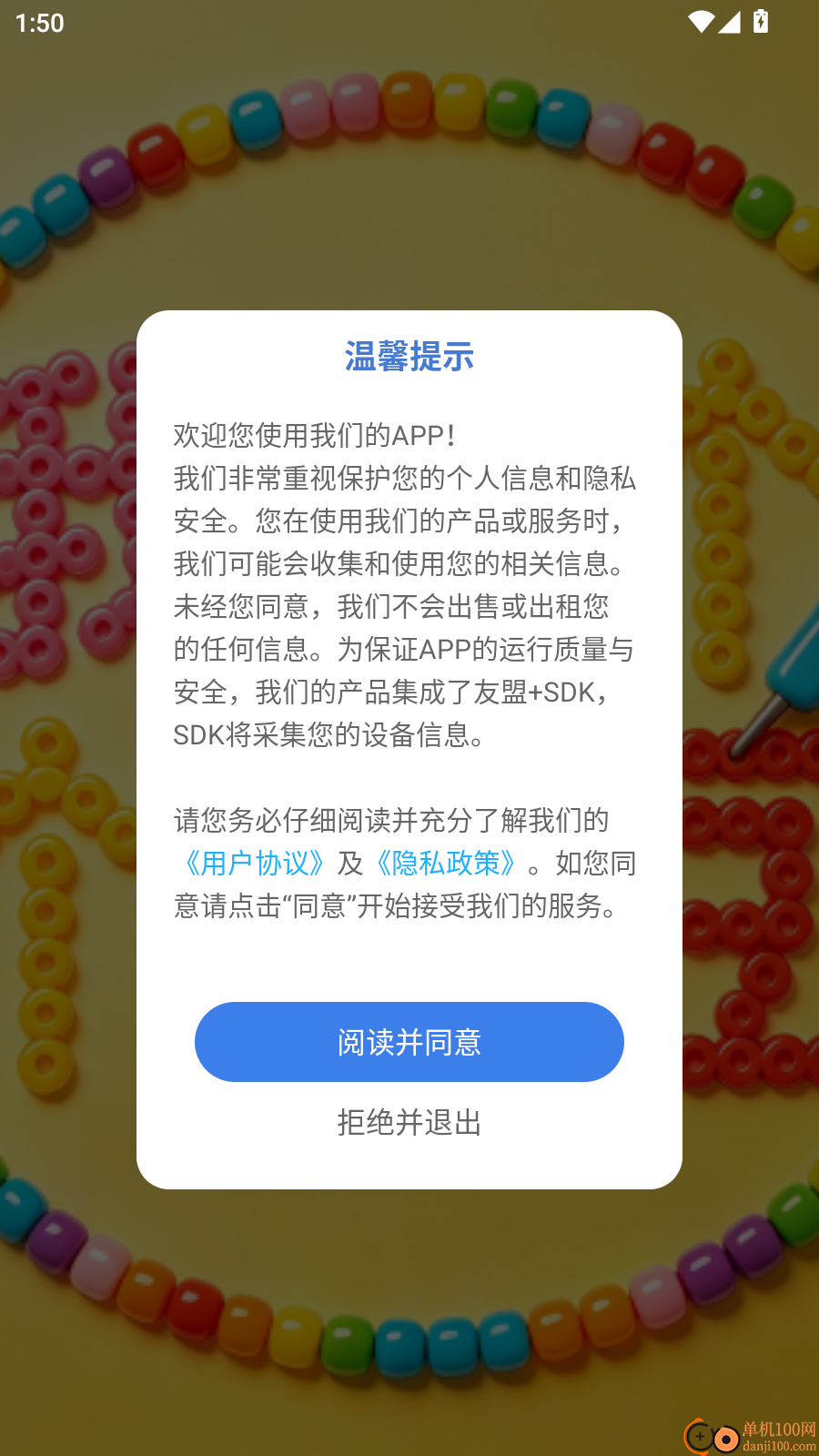819x1456 pixels.
Task: Select the 温馨提示 dialog title
Action: [x=409, y=359]
